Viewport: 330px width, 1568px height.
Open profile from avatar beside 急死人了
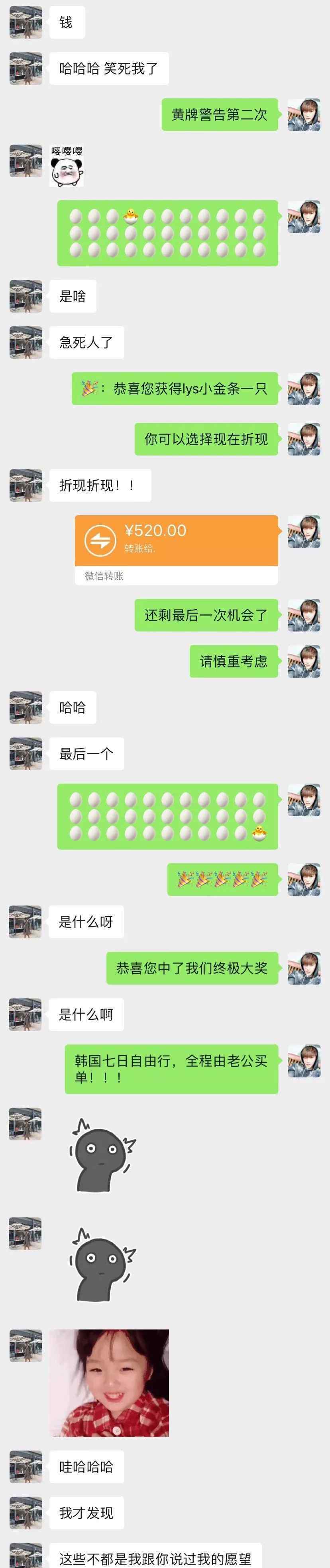(26, 342)
